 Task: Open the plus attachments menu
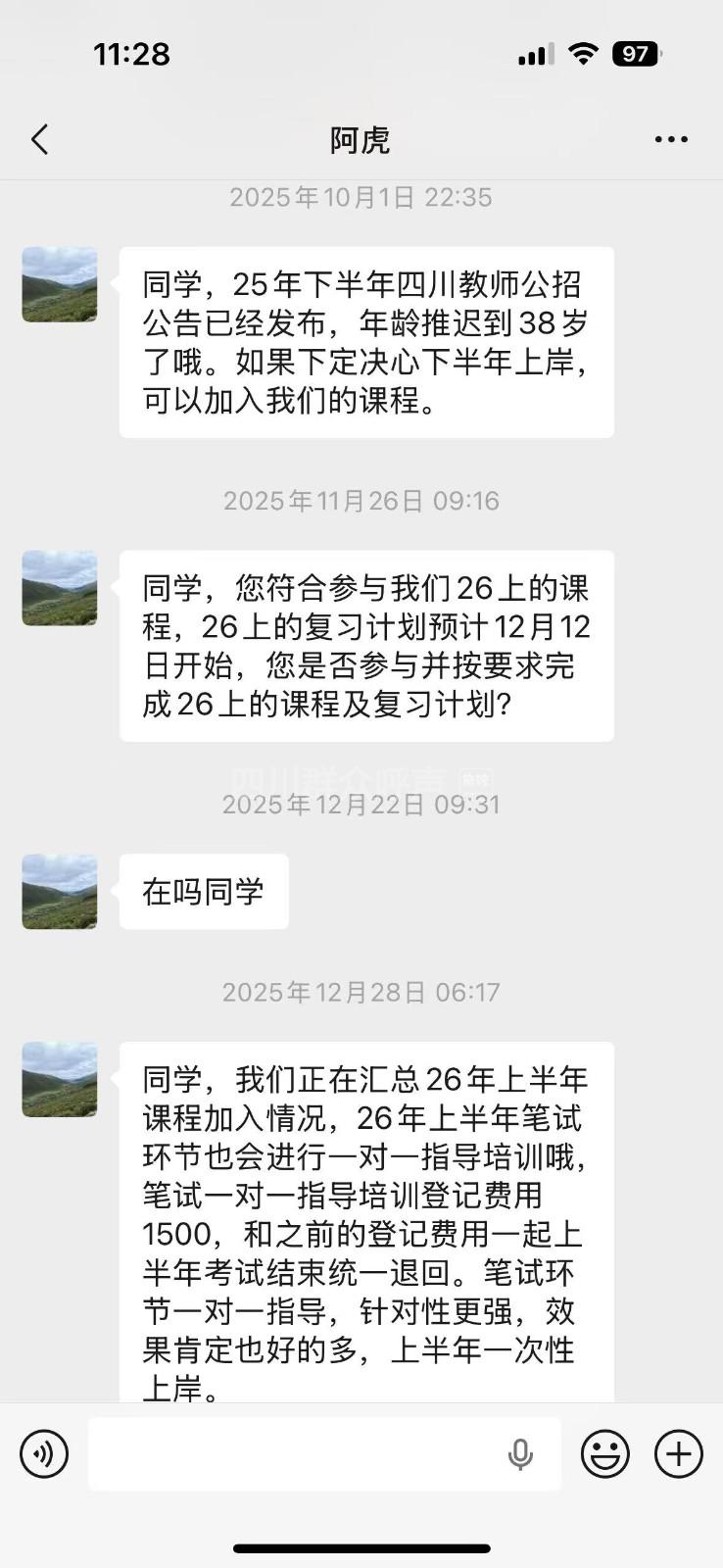point(678,1453)
